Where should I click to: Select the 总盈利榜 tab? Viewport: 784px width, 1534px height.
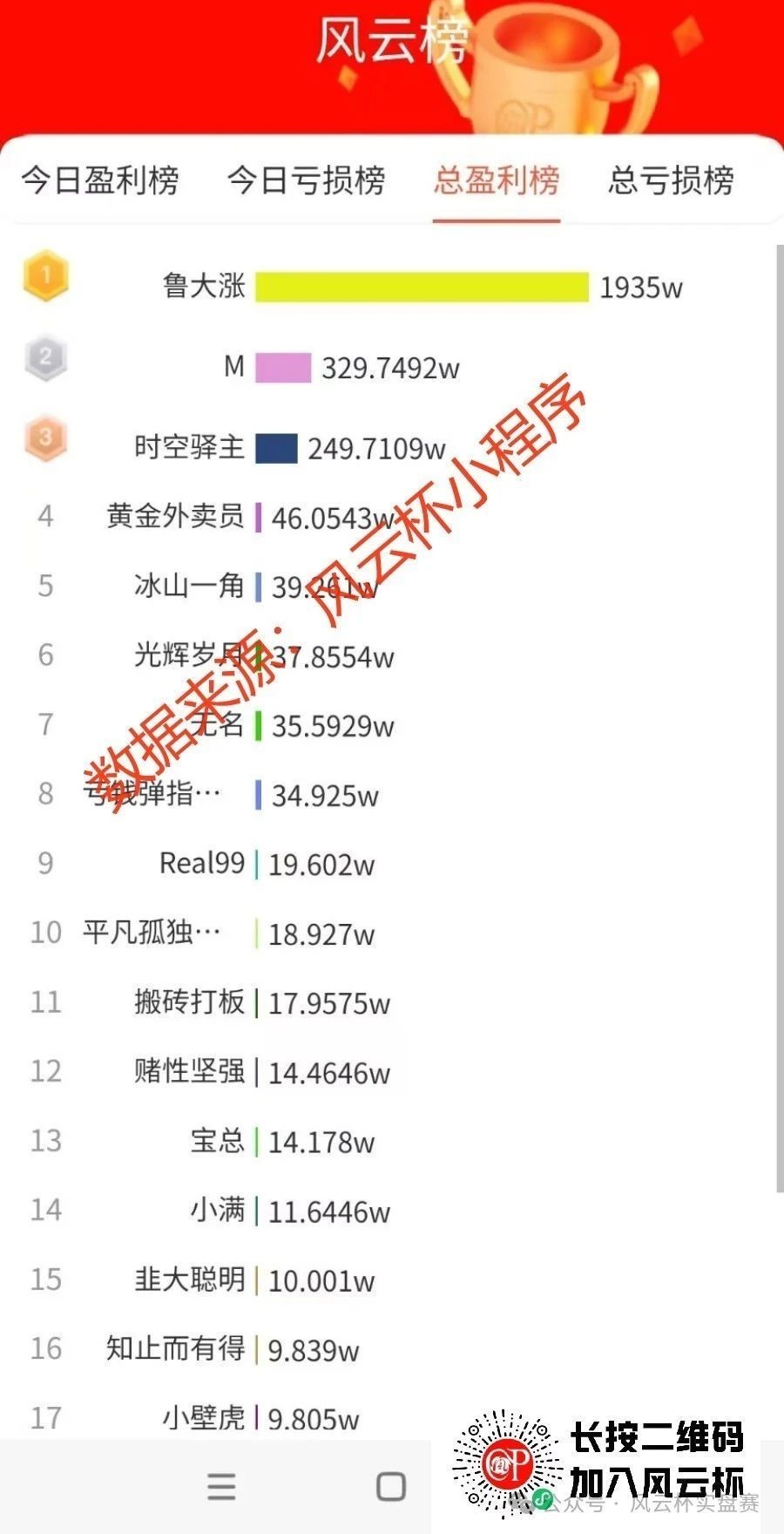497,180
